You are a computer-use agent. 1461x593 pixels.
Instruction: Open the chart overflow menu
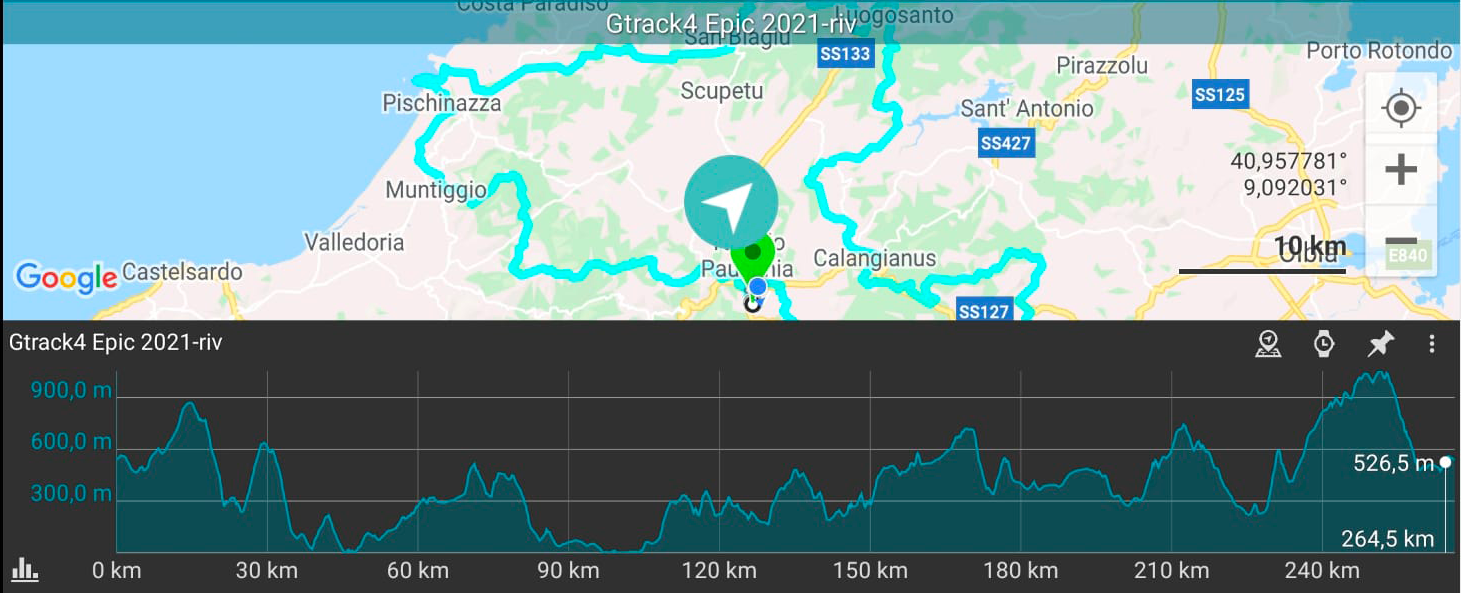(x=1432, y=344)
